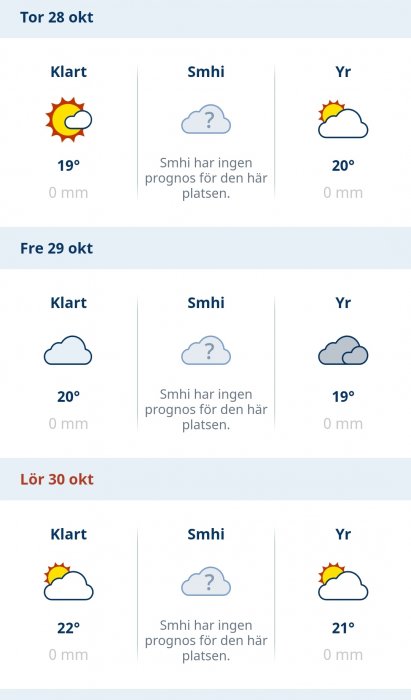Select Yr forecast for Lör 30 okt

(343, 595)
